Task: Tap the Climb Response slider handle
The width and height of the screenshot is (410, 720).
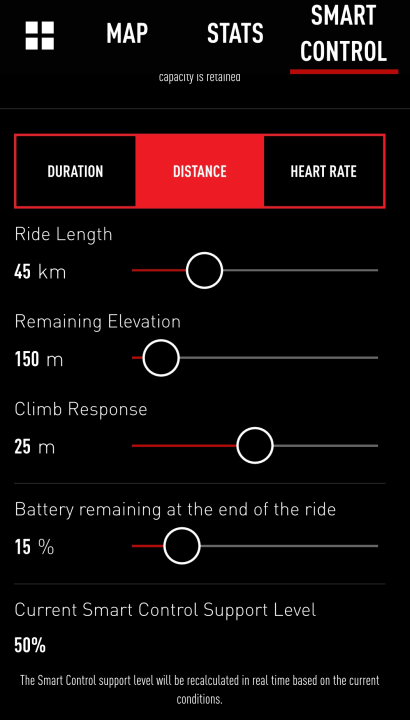Action: coord(255,445)
